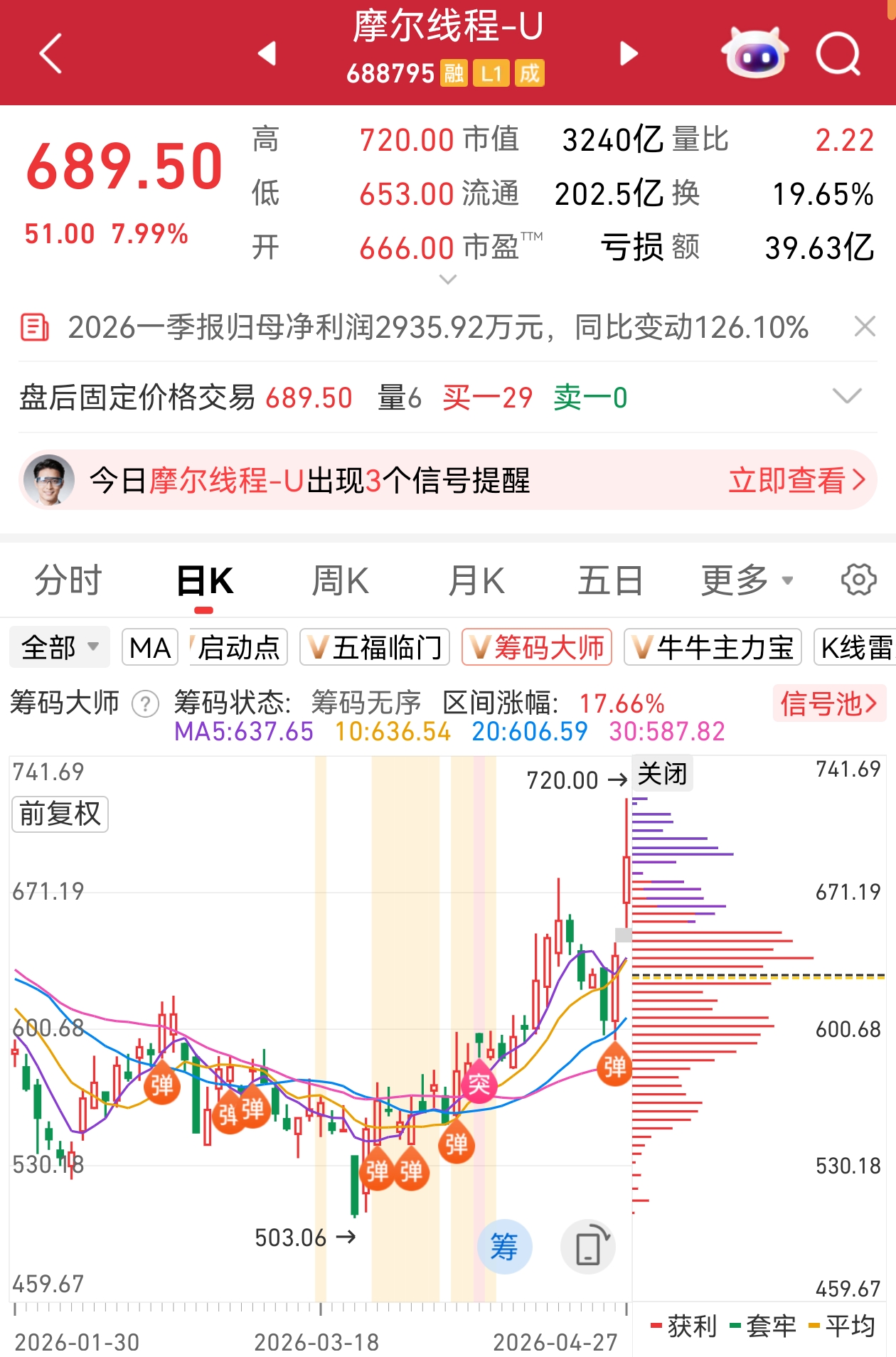This screenshot has width=896, height=1357.
Task: Dismiss the 2026一季报 news banner
Action: (x=864, y=327)
